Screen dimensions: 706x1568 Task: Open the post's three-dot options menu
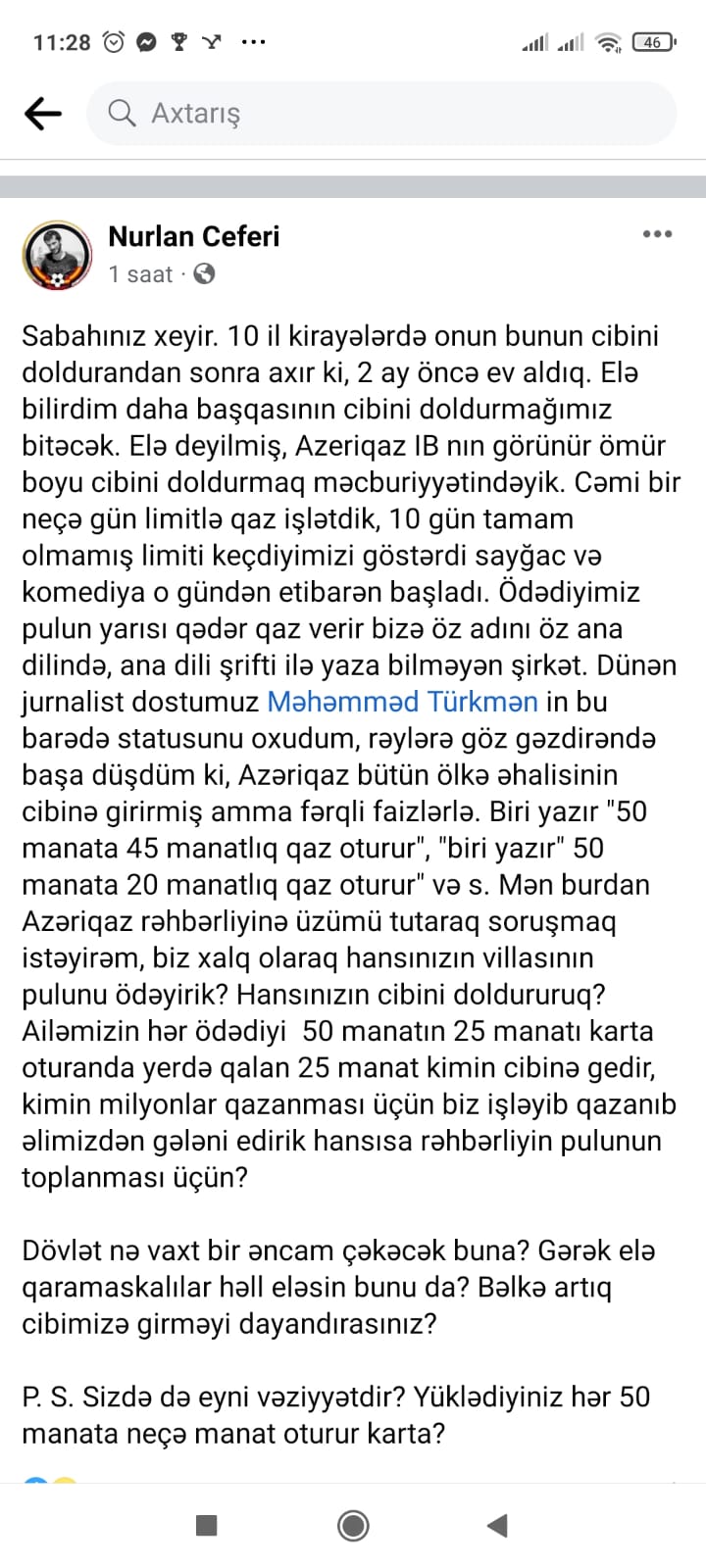pyautogui.click(x=657, y=234)
